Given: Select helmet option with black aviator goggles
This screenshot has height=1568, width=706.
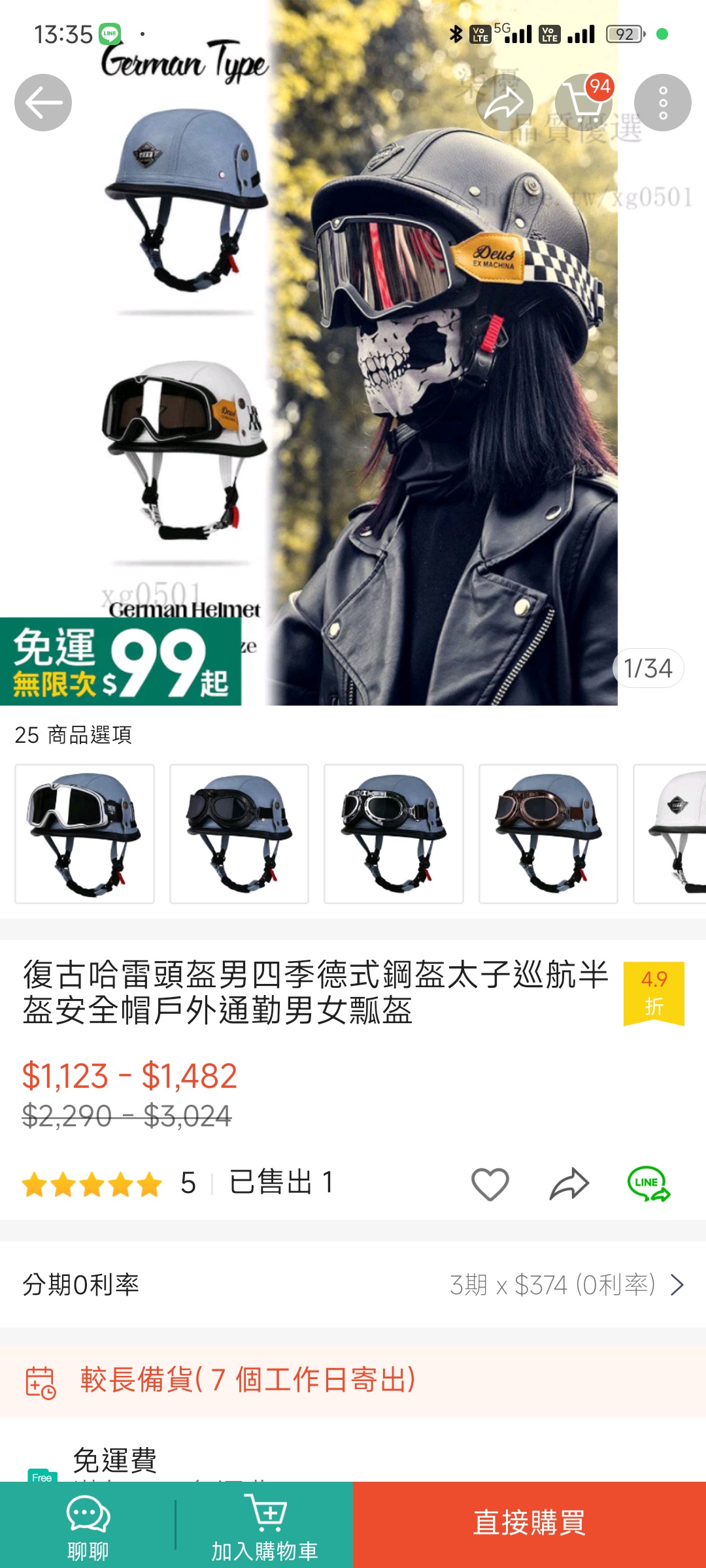Looking at the screenshot, I should [x=239, y=834].
